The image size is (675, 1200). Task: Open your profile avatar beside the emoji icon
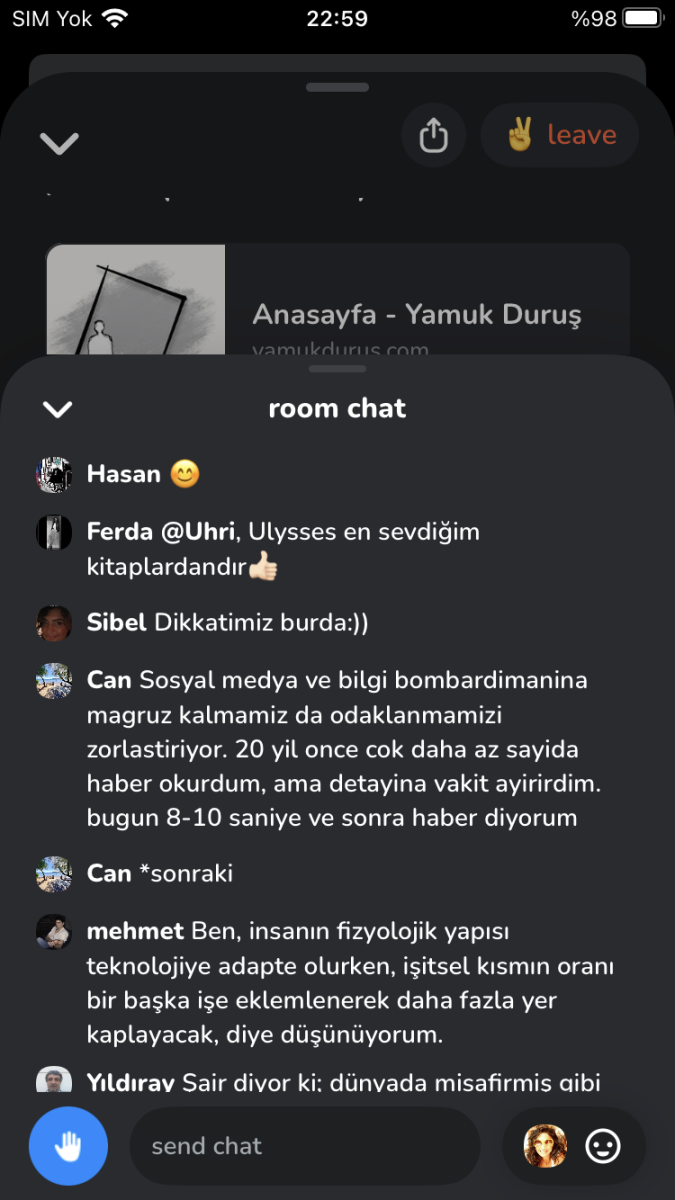(x=545, y=1146)
